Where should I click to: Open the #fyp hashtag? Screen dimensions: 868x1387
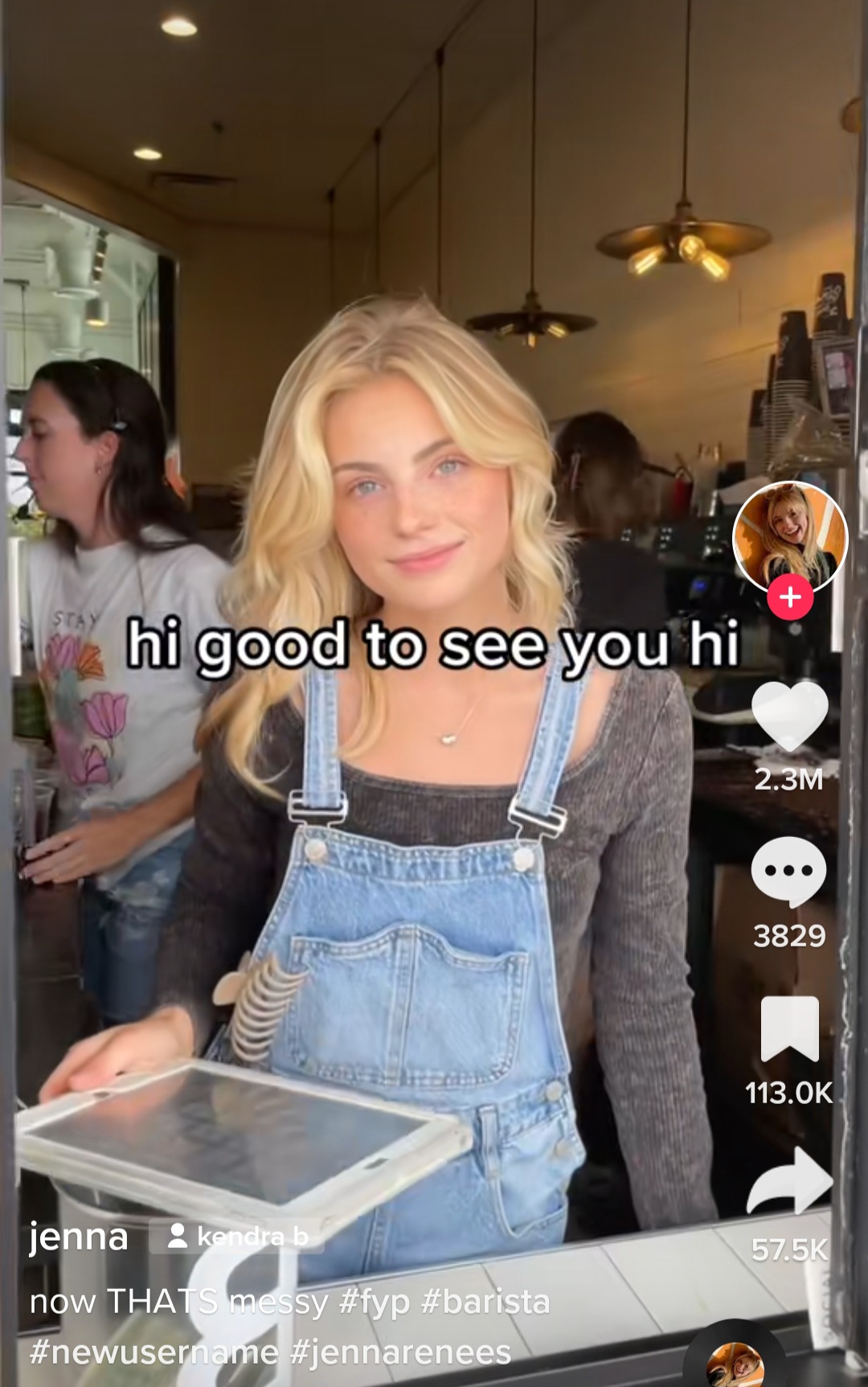374,1302
